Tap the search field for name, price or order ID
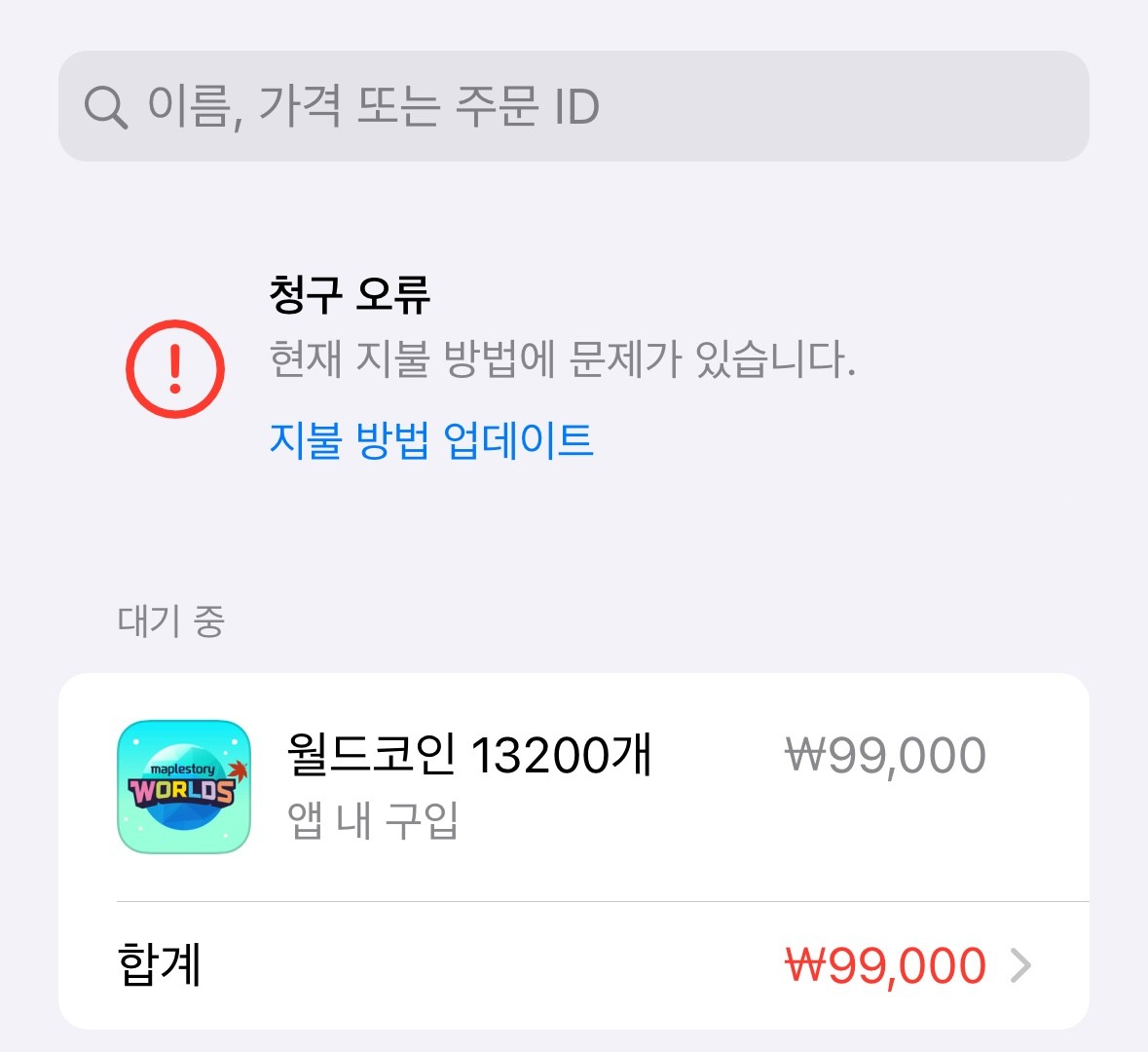1148x1052 pixels. 573,106
